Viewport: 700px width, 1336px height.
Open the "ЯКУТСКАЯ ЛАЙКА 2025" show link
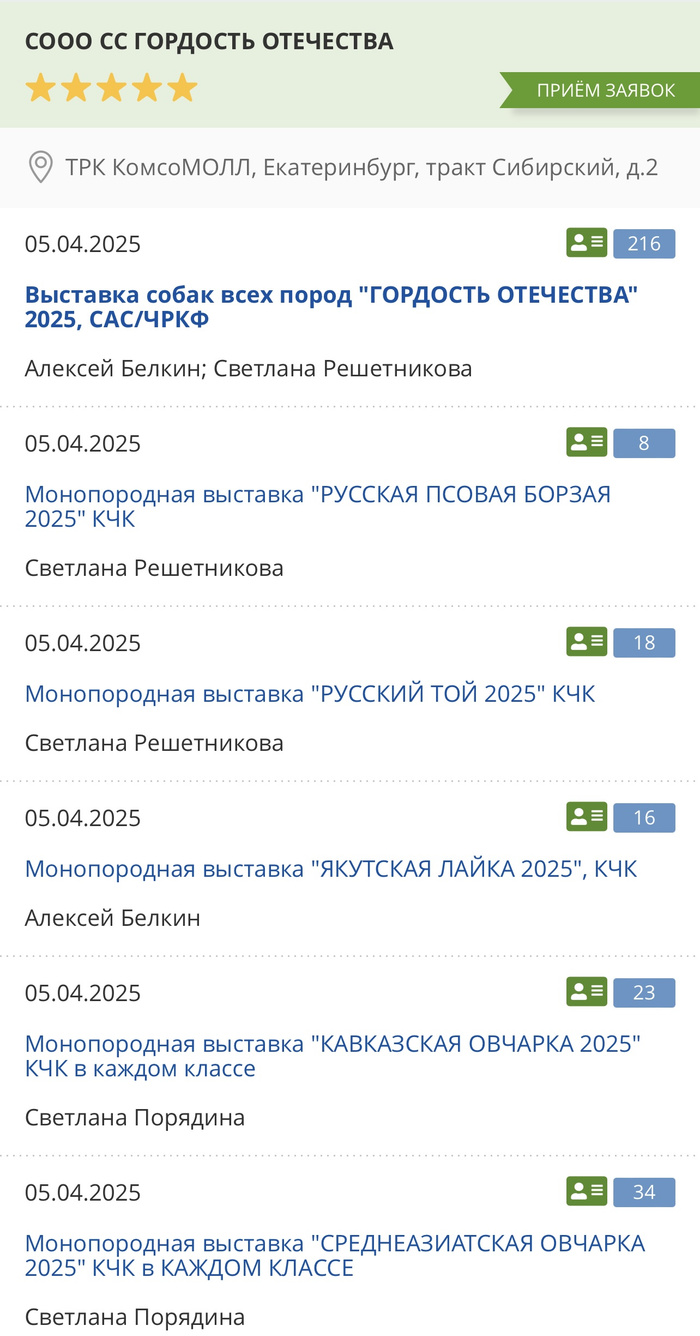[330, 868]
